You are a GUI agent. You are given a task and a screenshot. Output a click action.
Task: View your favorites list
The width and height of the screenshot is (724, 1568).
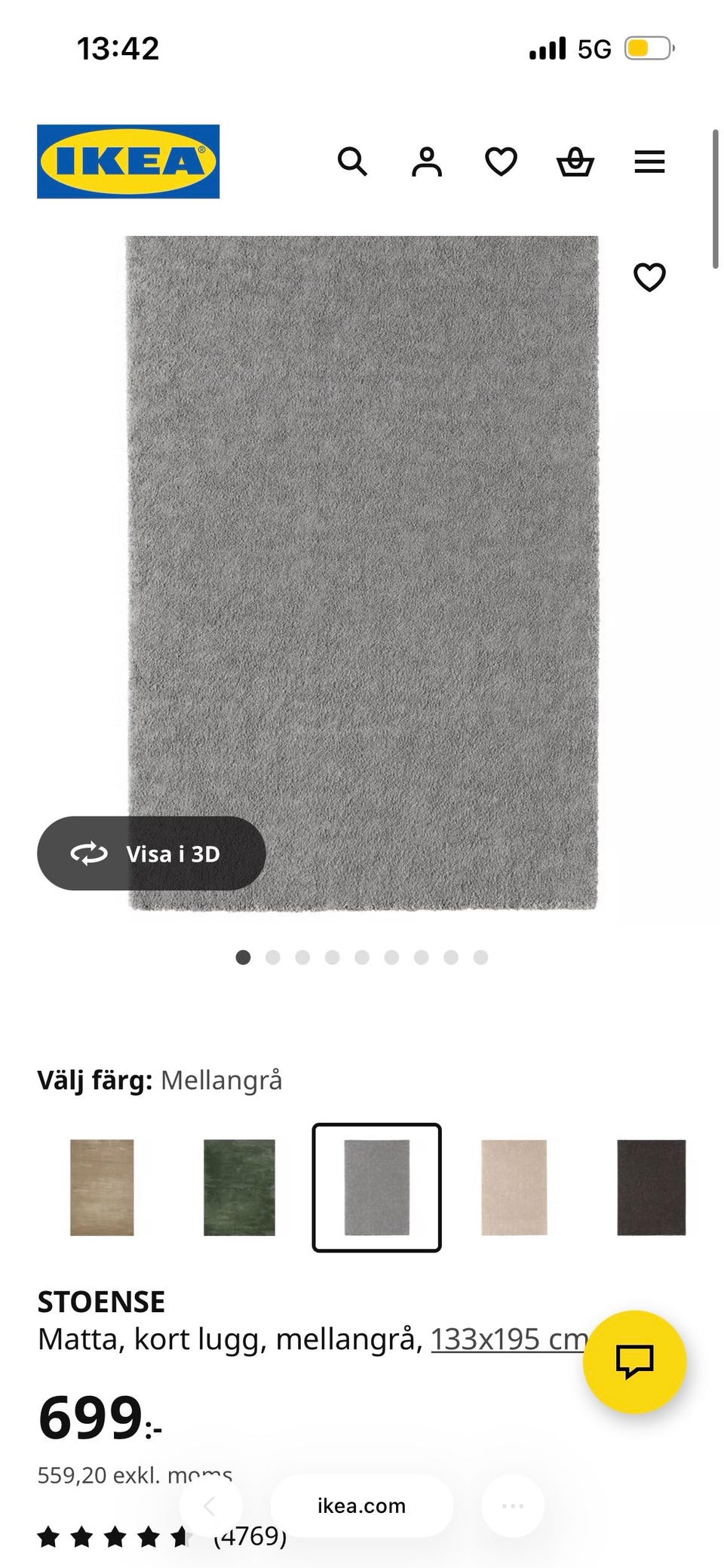(500, 162)
